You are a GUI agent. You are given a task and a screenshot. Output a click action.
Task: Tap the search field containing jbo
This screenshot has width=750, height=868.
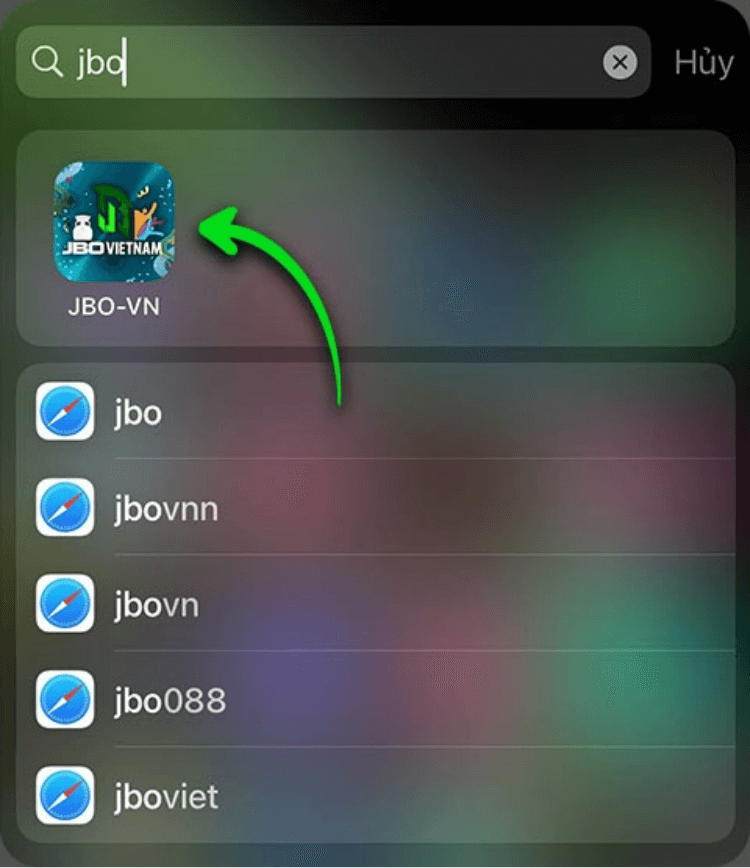click(x=330, y=63)
